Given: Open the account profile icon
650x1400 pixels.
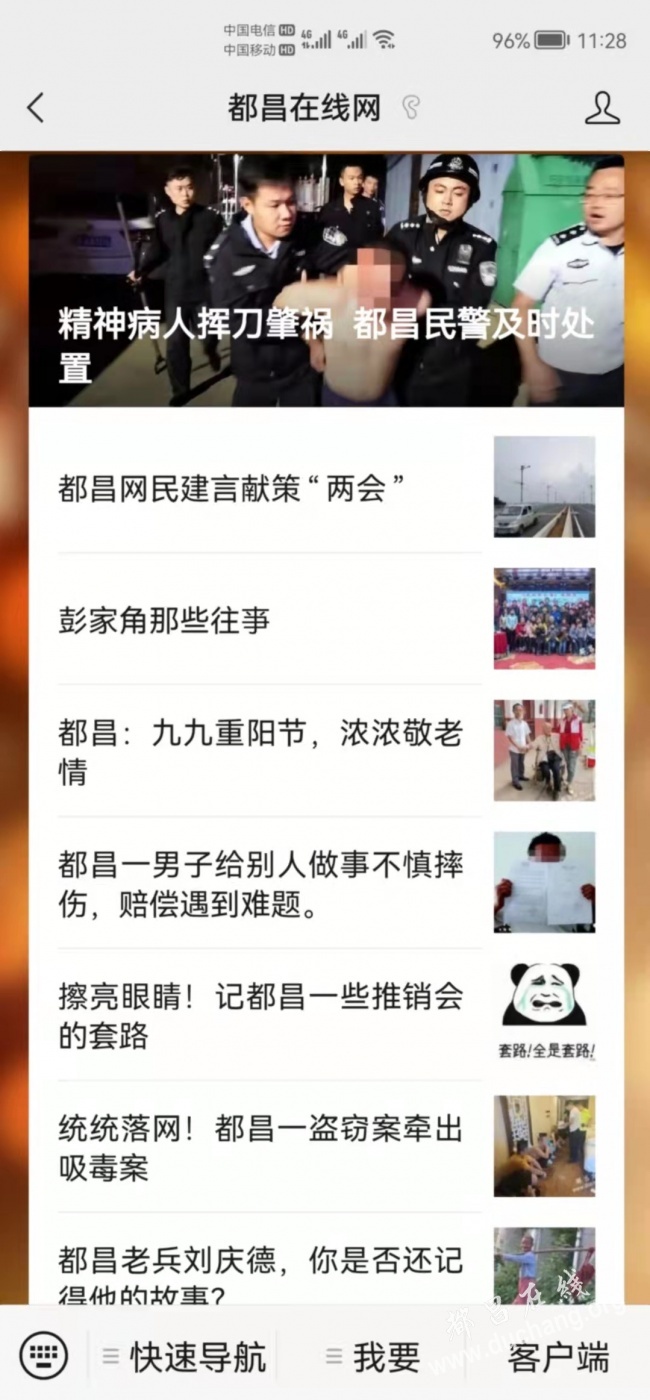Looking at the screenshot, I should 601,107.
